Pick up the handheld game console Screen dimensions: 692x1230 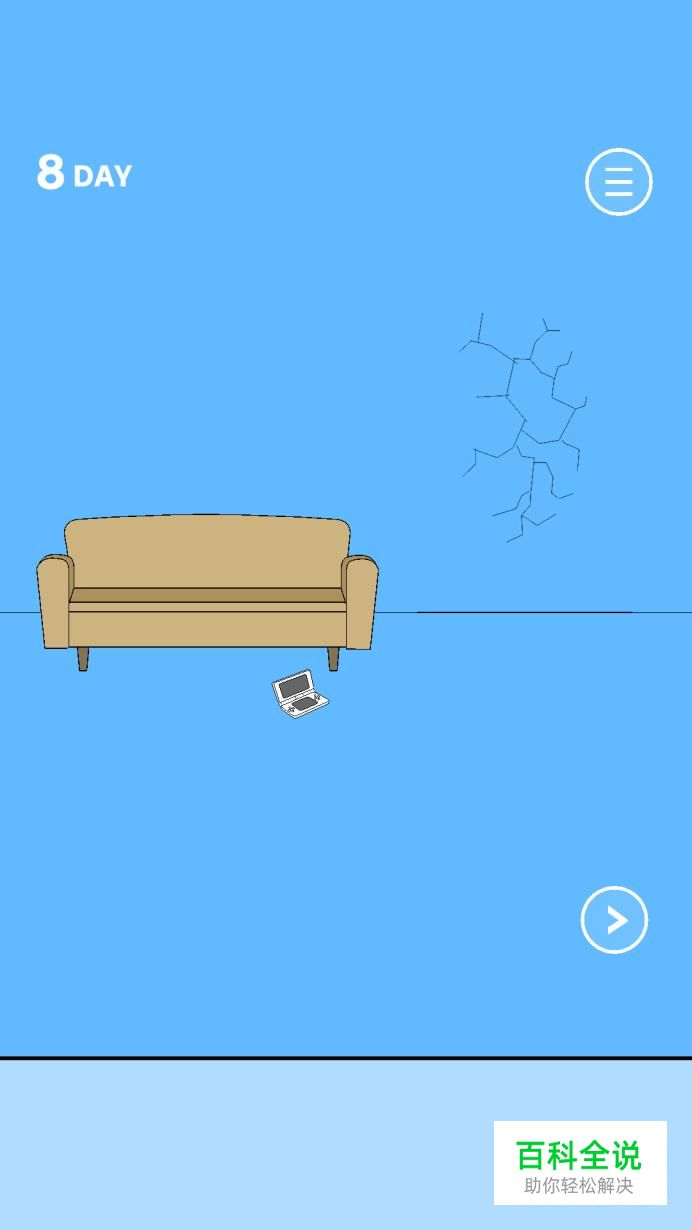[x=300, y=694]
